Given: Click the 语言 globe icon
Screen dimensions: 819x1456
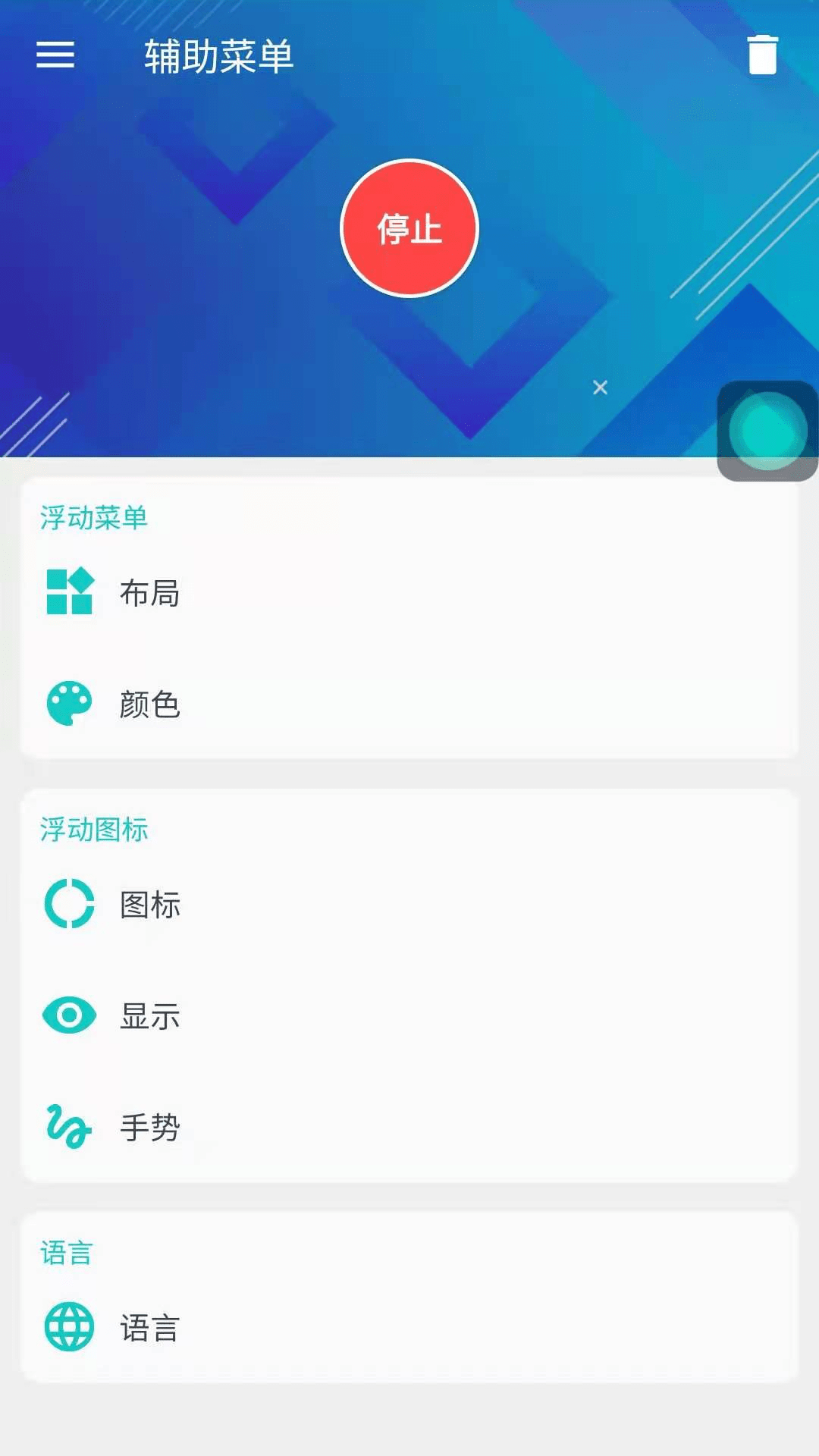Looking at the screenshot, I should click(x=69, y=1326).
